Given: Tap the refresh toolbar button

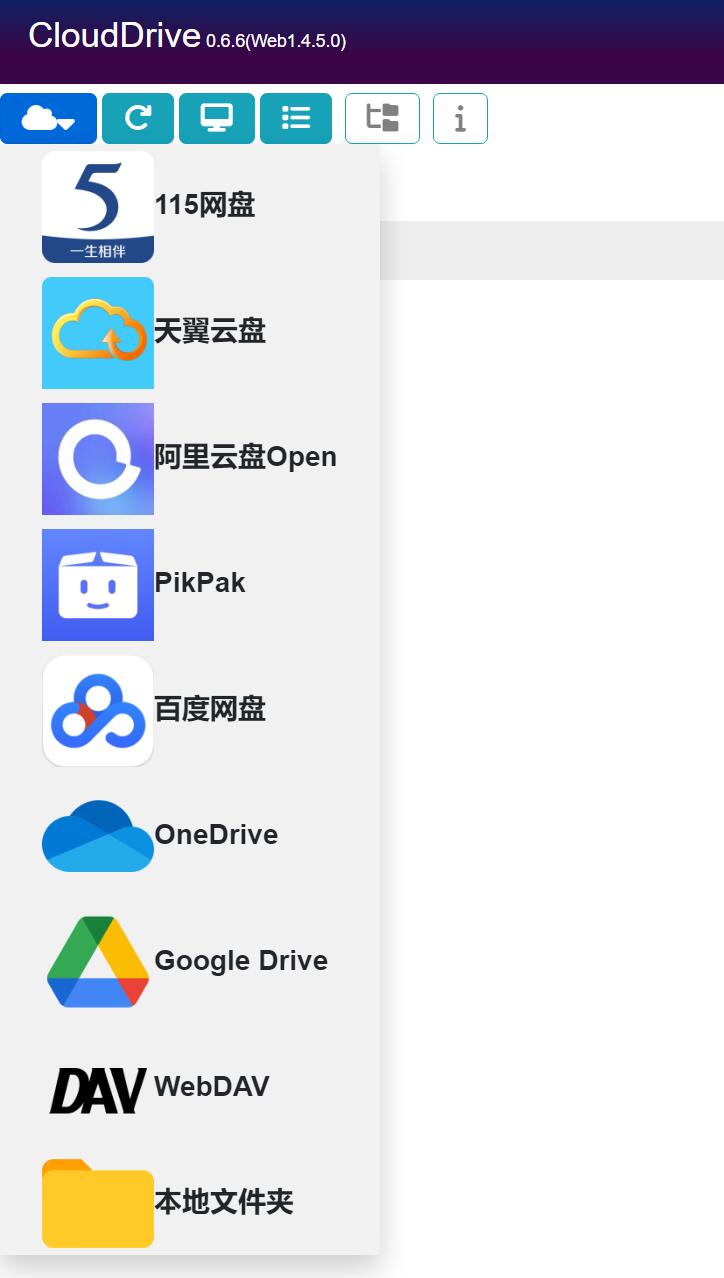Looking at the screenshot, I should point(138,118).
